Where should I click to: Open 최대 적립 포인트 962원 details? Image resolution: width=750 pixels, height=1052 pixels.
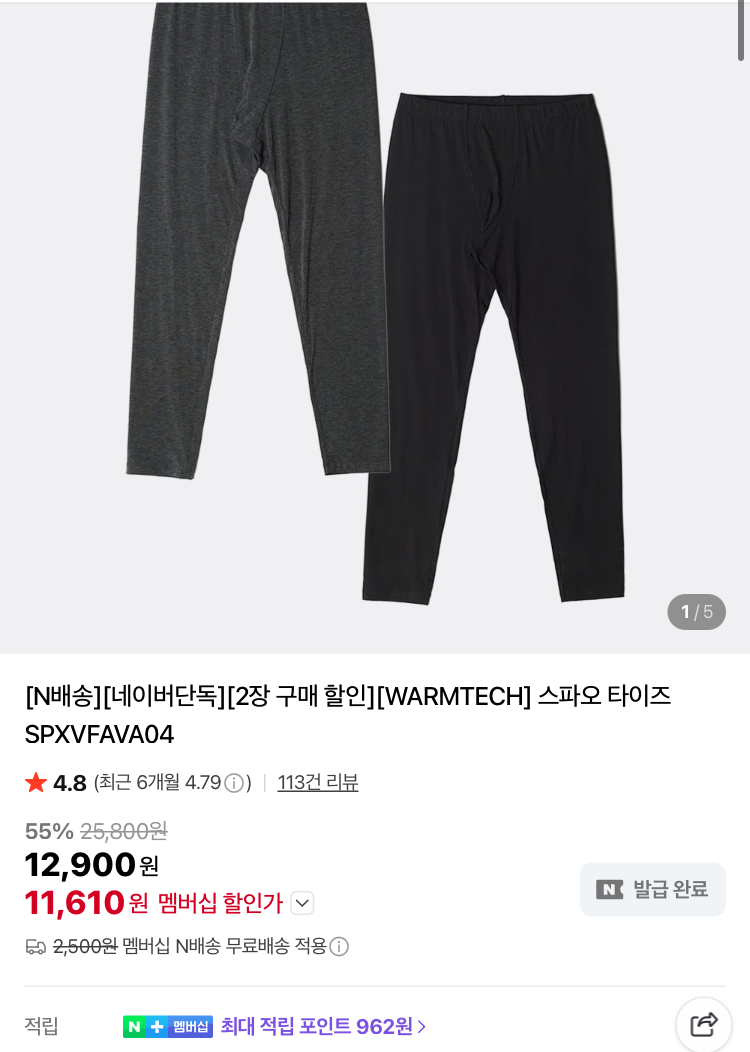(x=323, y=1026)
